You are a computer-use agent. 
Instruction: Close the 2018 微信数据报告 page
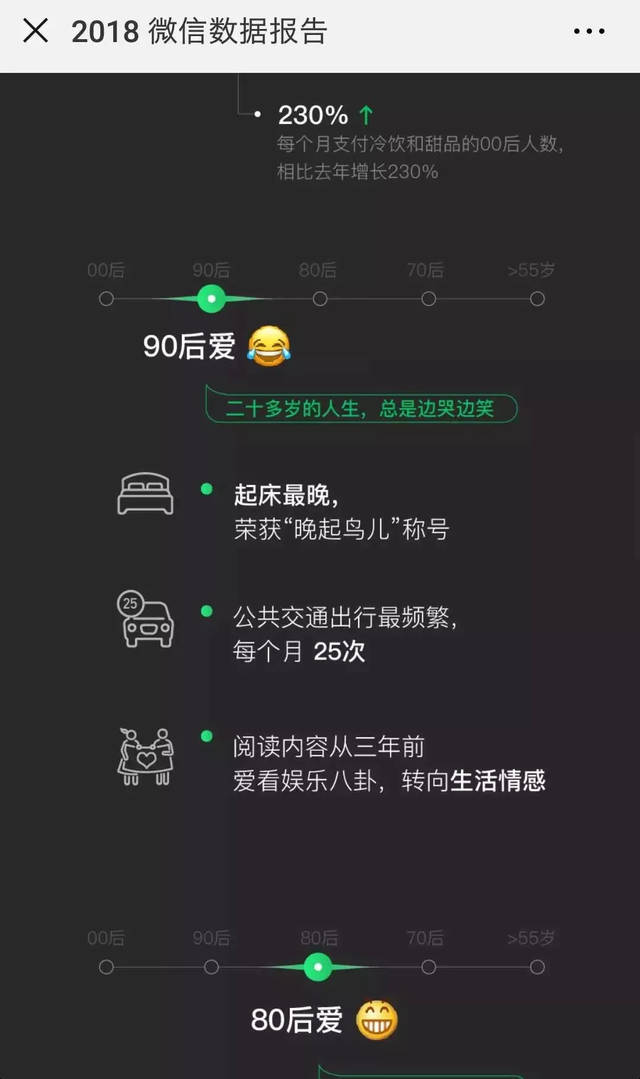pyautogui.click(x=35, y=31)
